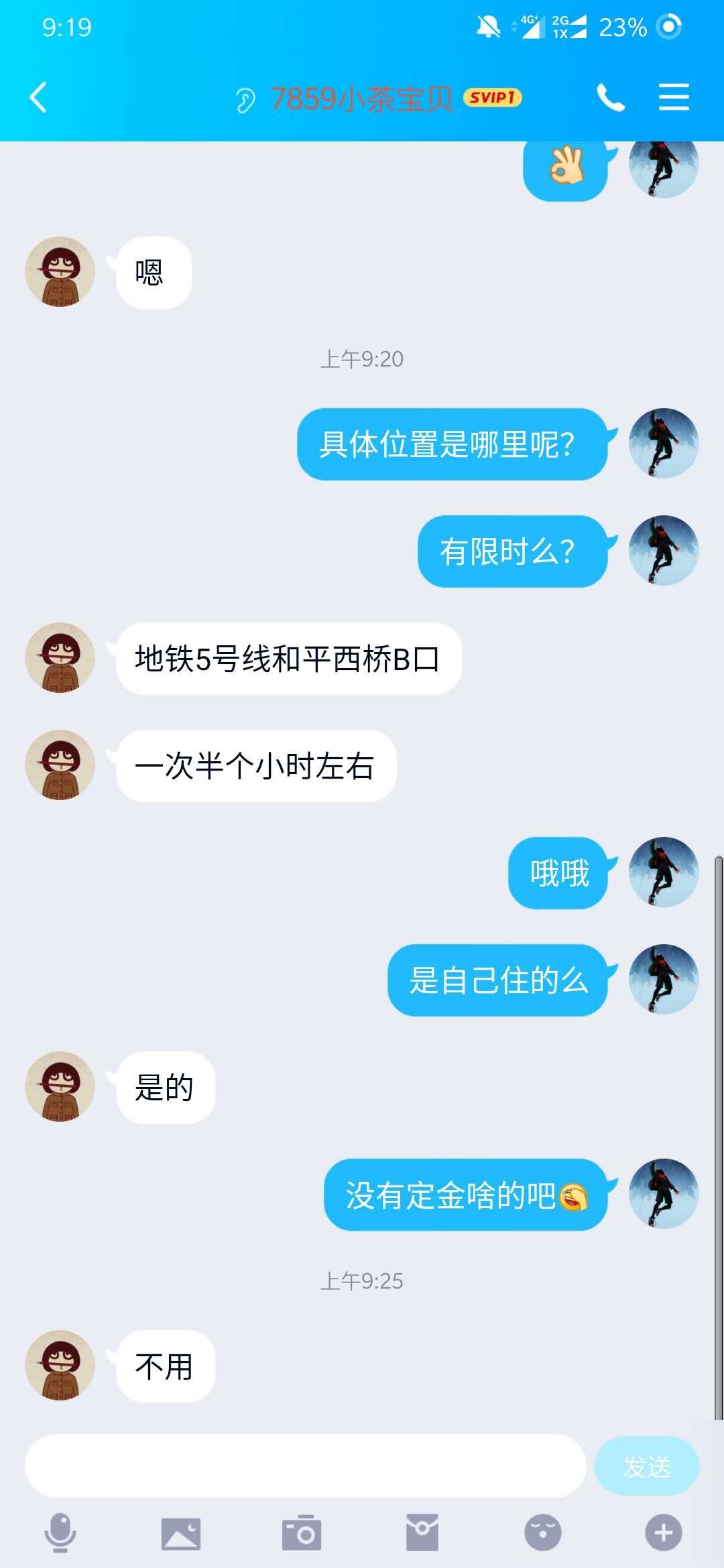Image resolution: width=724 pixels, height=1568 pixels.
Task: Open the chat settings menu
Action: coord(674,98)
